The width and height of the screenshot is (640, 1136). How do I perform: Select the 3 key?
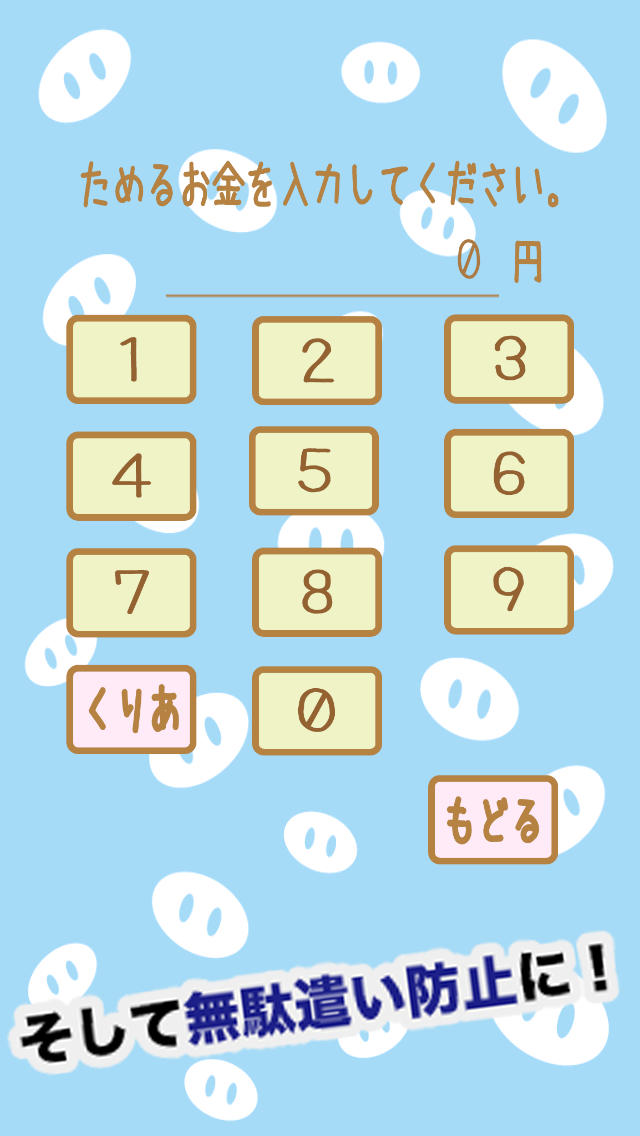(509, 359)
